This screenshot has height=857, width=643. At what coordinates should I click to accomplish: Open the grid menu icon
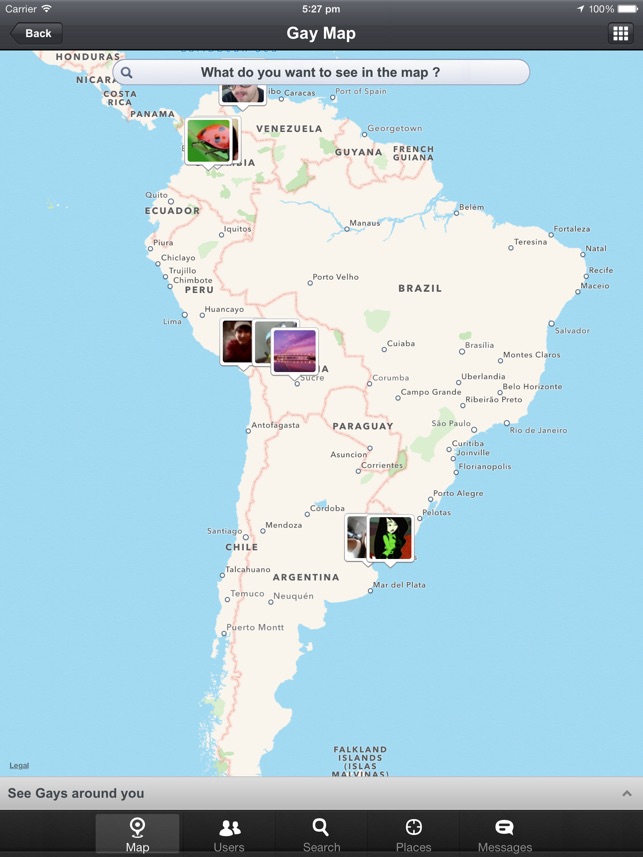tap(620, 33)
